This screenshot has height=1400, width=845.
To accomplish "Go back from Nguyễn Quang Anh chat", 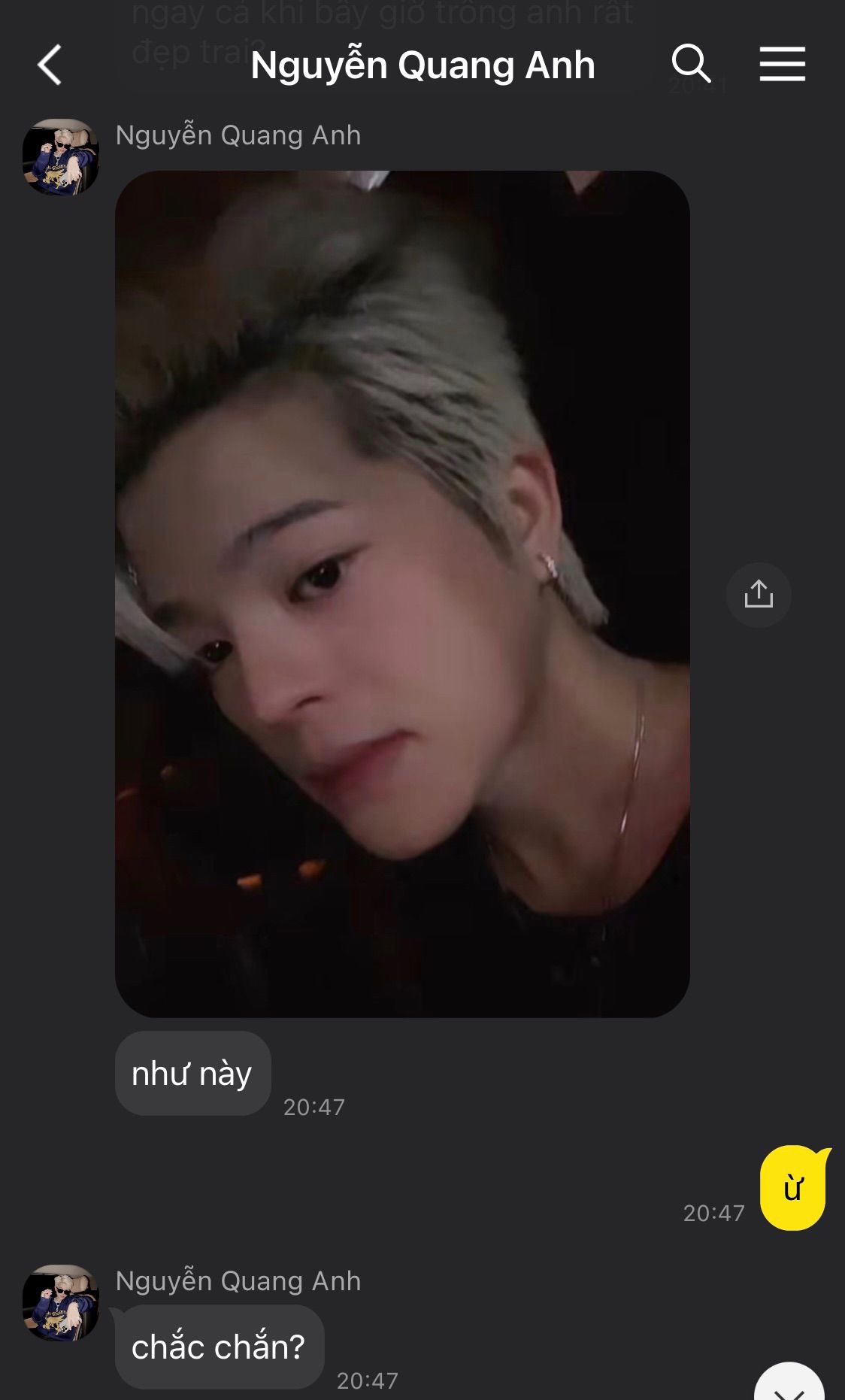I will coord(50,65).
